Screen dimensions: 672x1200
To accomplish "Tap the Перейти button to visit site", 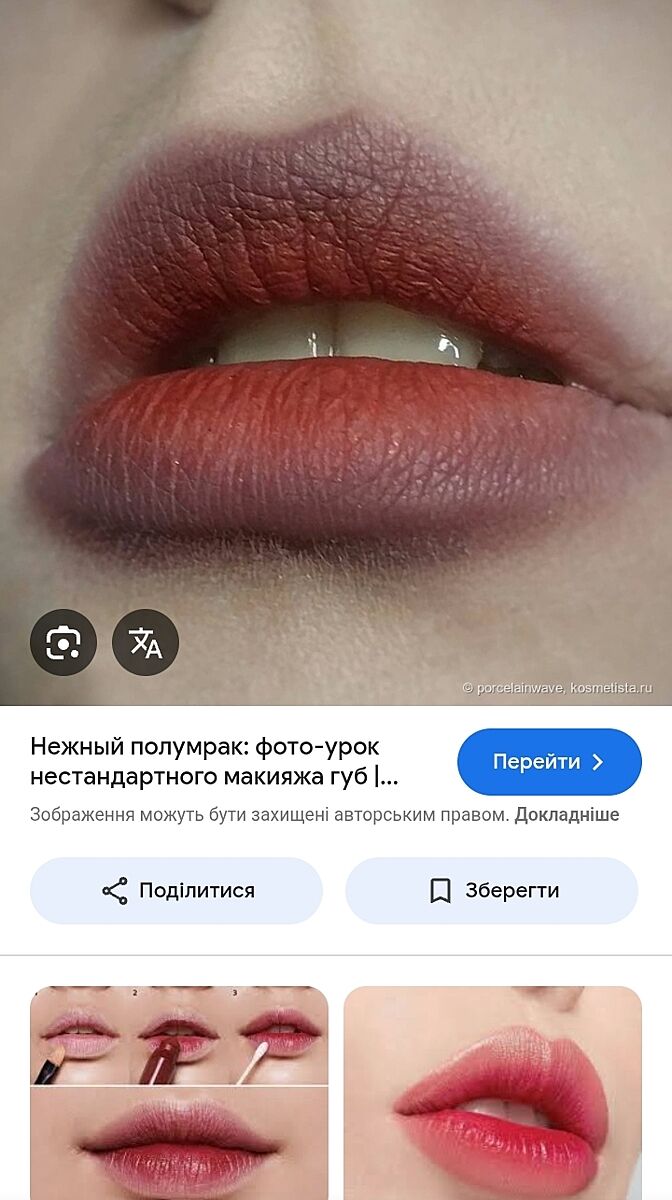I will coord(549,762).
